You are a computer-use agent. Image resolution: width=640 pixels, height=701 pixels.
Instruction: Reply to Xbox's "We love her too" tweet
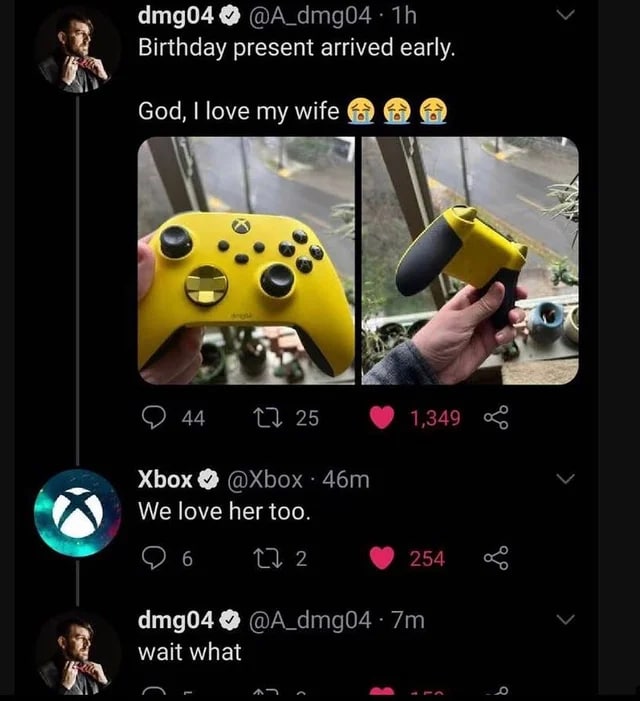click(x=152, y=558)
